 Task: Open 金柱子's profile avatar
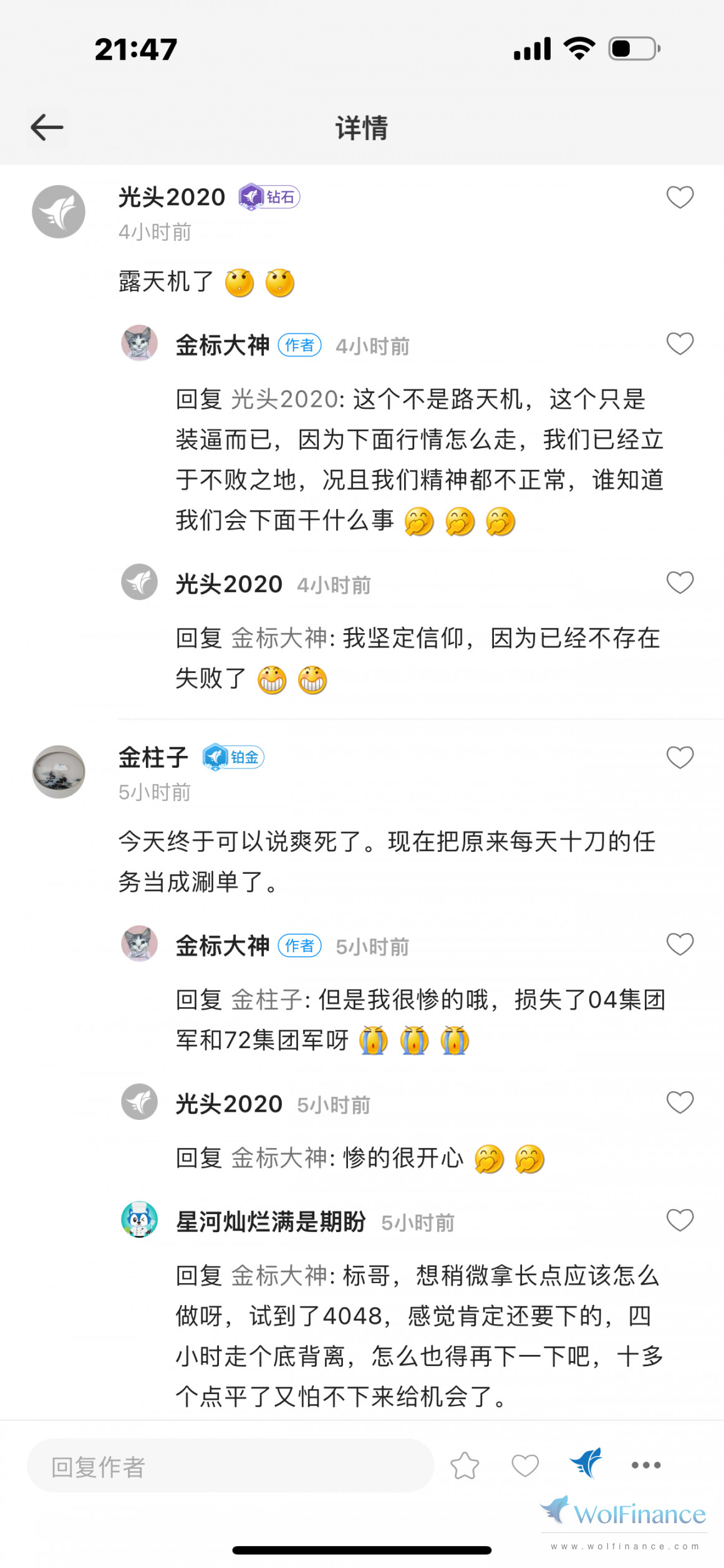point(59,772)
